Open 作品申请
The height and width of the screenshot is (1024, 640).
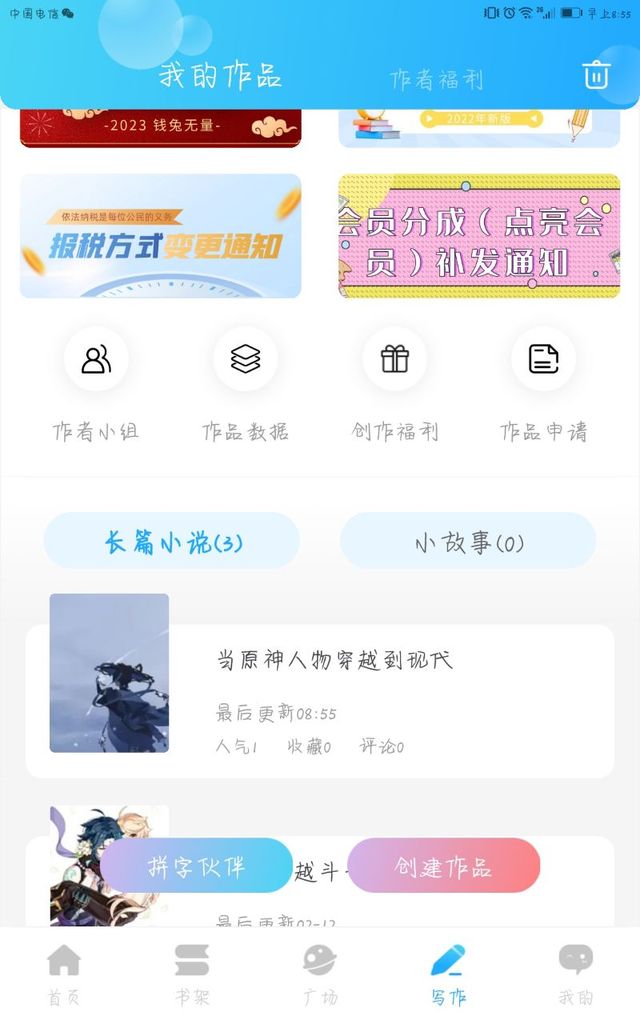click(x=543, y=385)
